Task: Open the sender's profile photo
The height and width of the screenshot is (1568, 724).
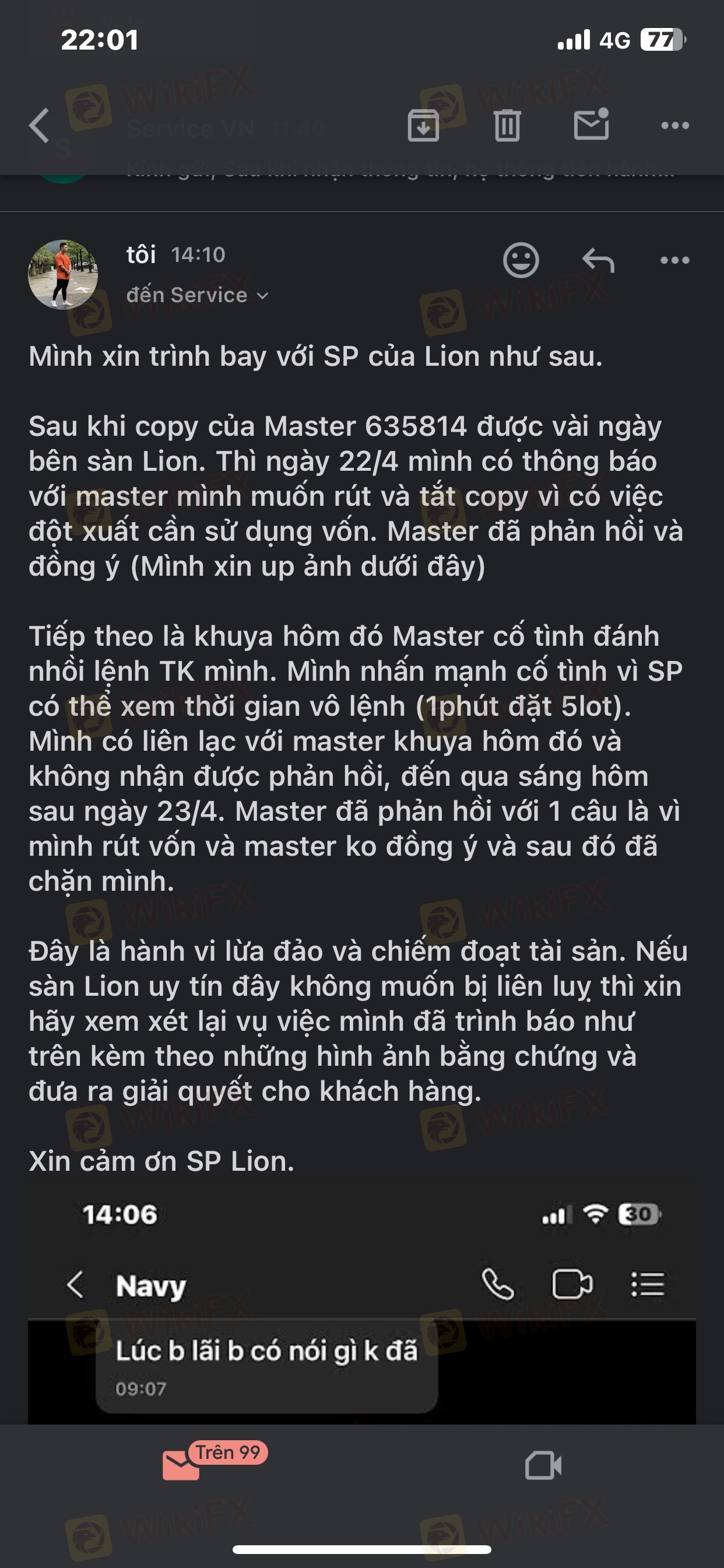Action: 64,275
